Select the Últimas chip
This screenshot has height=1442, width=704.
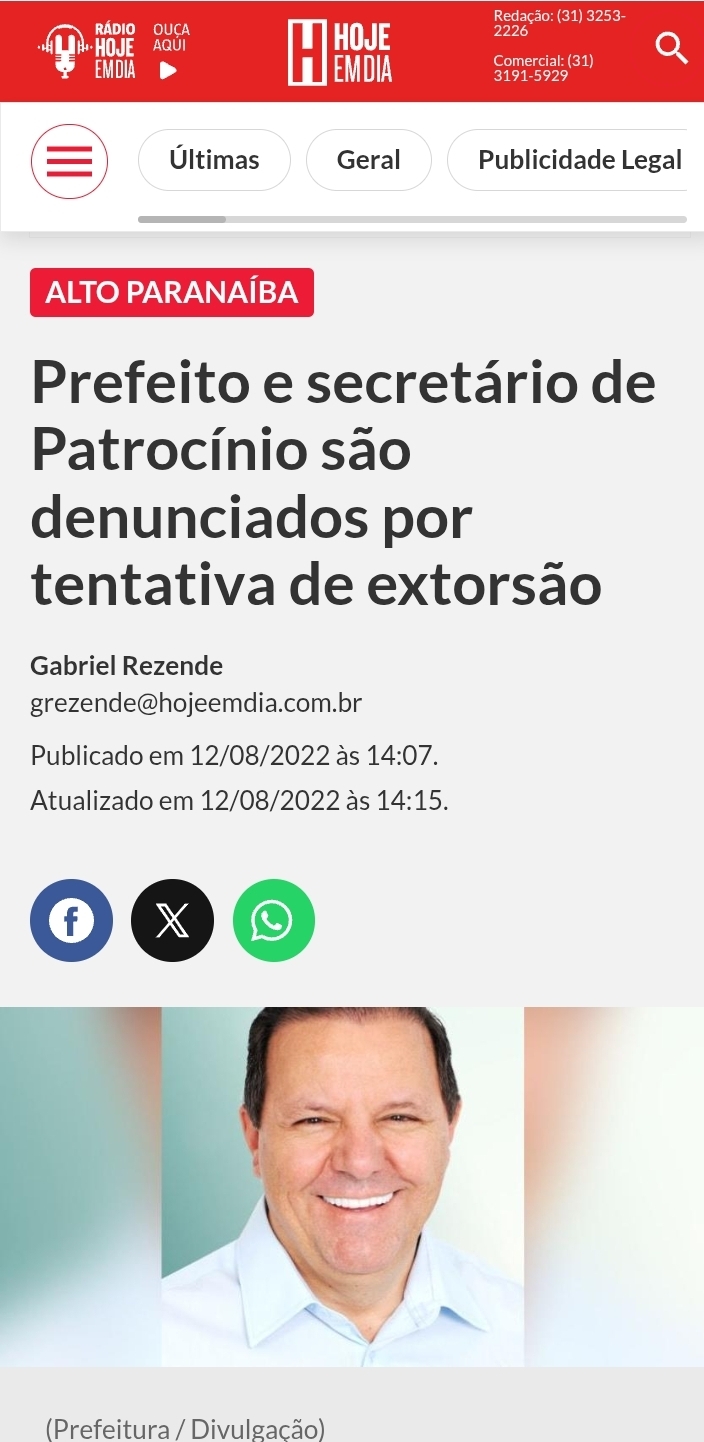coord(214,160)
